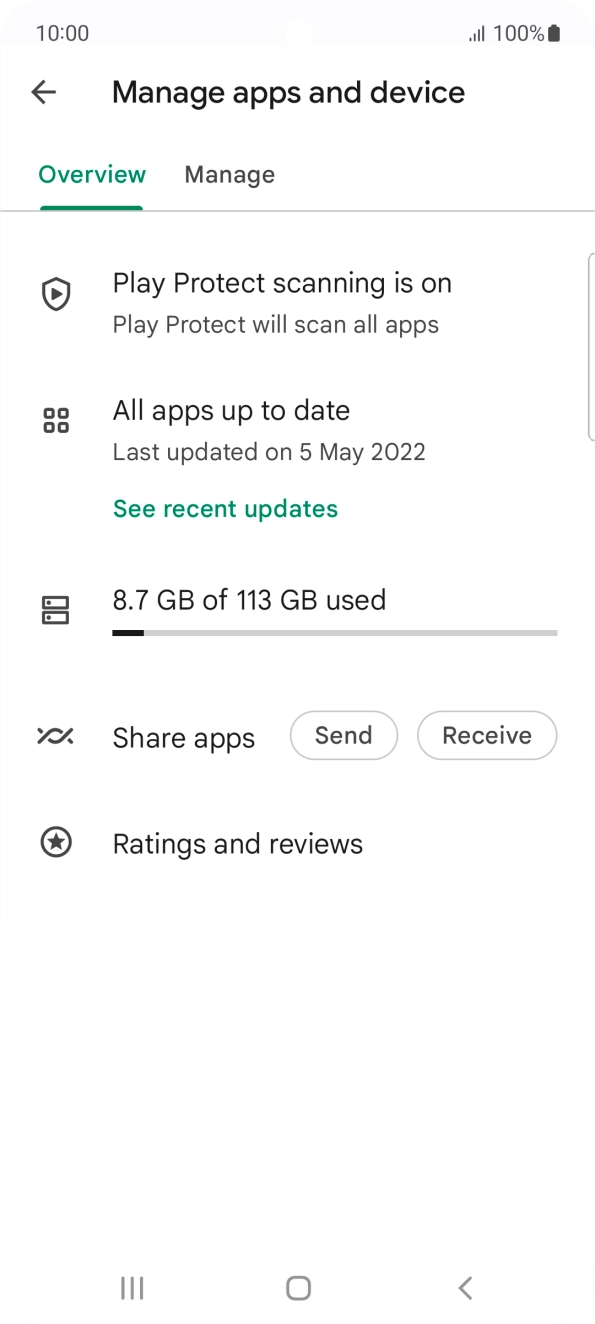Open Play Protect scanning details

pyautogui.click(x=297, y=303)
